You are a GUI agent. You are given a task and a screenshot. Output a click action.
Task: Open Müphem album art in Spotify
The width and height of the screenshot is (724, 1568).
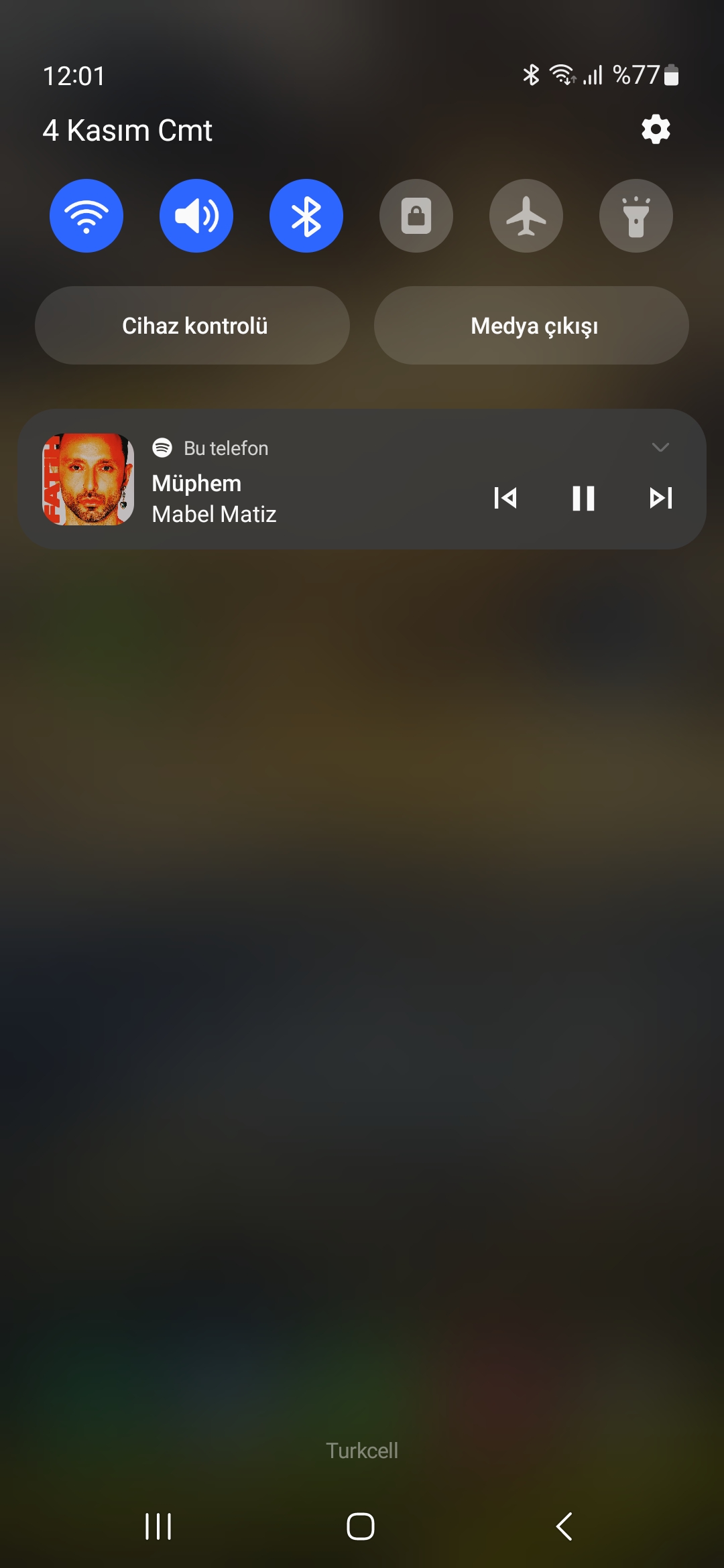(88, 479)
